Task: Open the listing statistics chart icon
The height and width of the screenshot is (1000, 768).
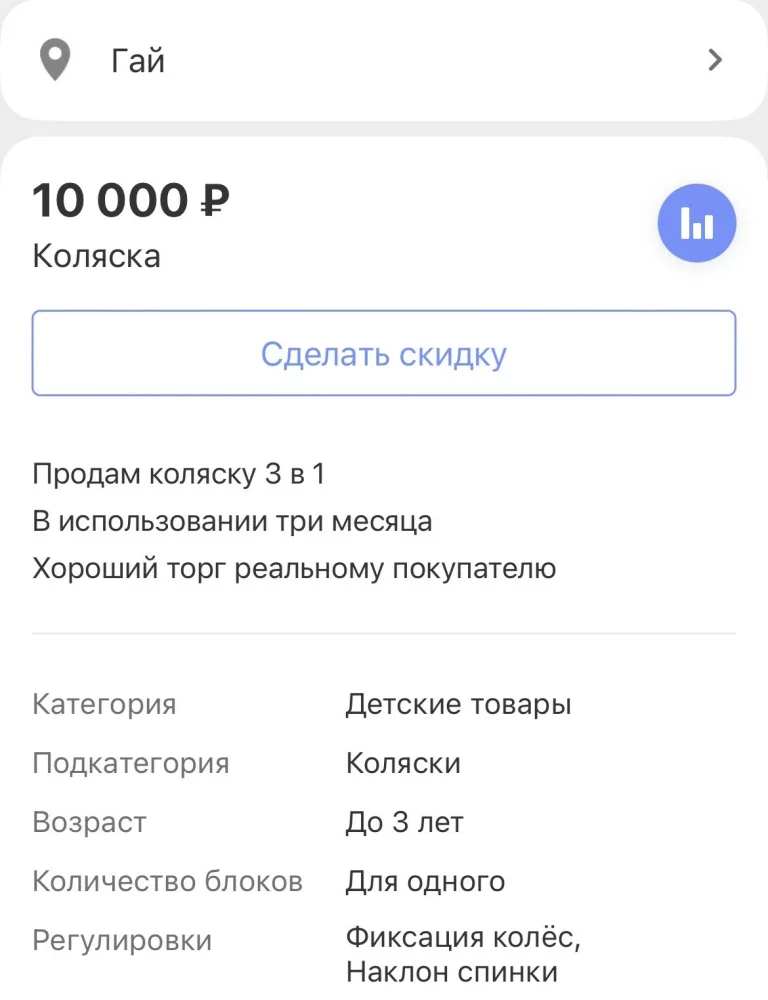Action: click(x=697, y=223)
